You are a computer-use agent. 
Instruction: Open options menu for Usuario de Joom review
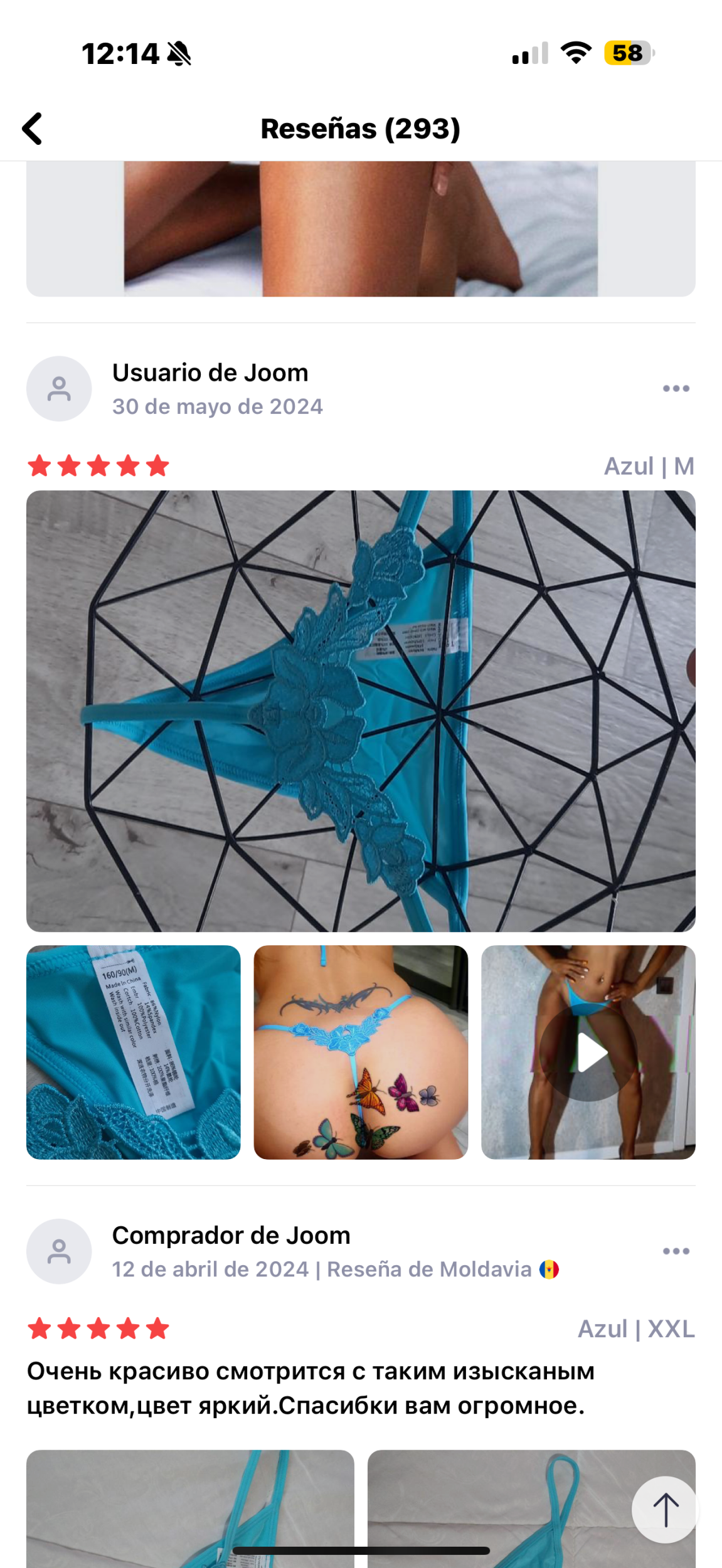676,389
